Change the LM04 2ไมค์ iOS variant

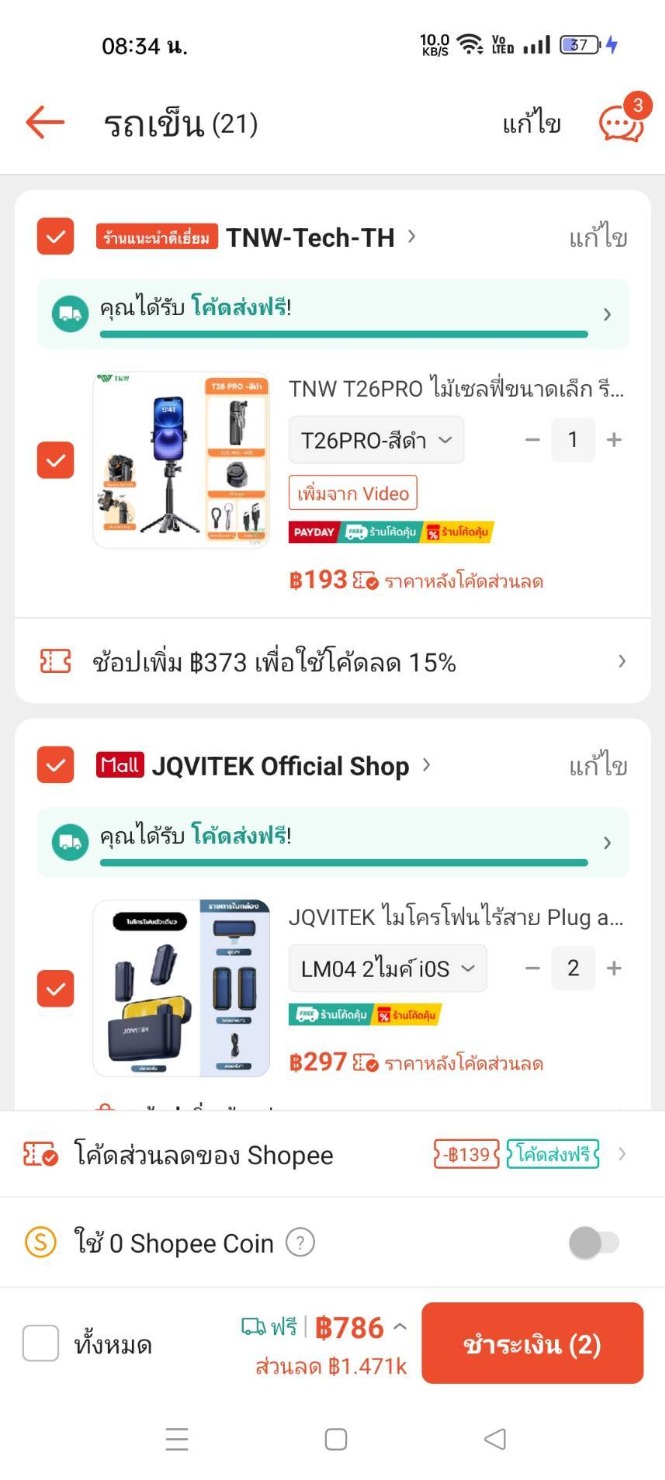click(388, 968)
